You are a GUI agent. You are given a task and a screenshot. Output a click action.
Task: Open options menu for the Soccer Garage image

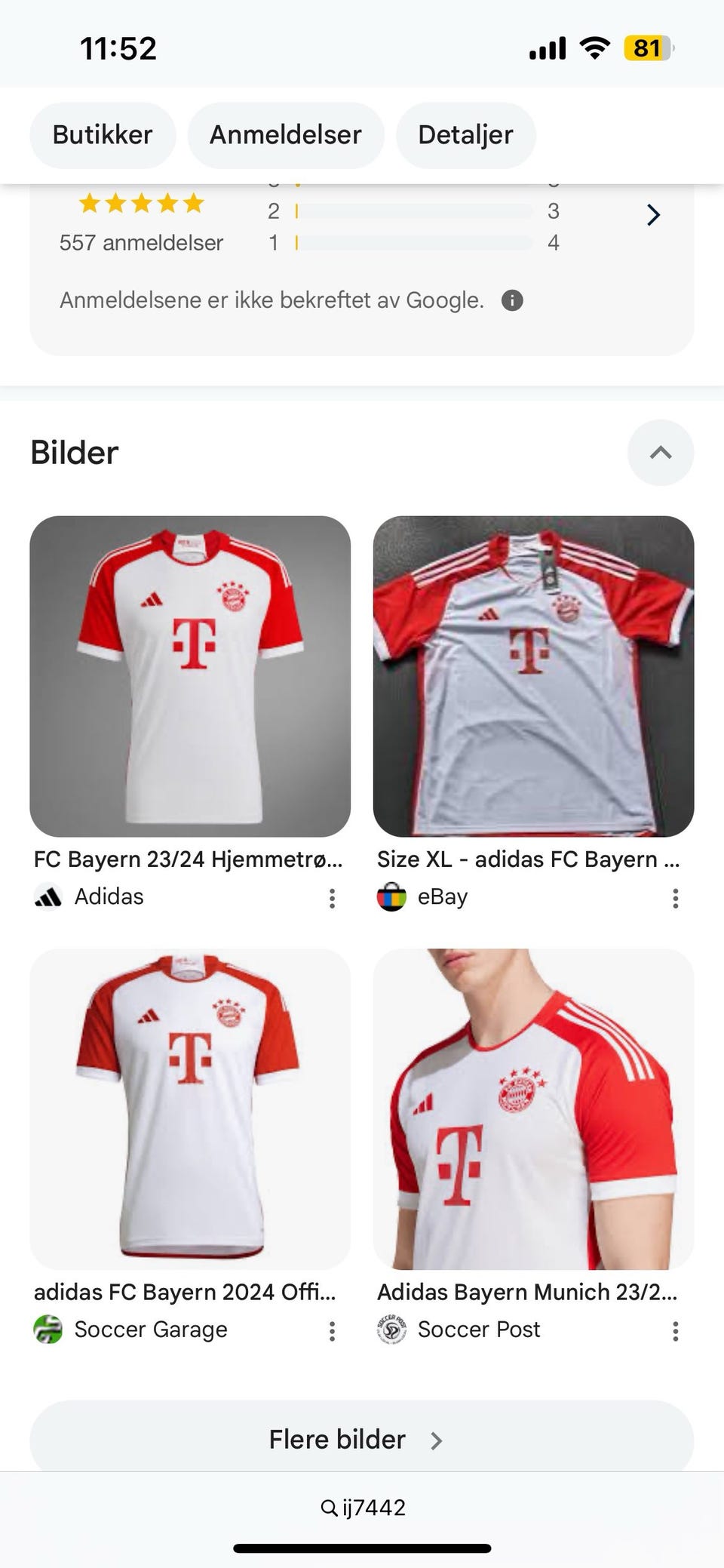(x=333, y=1330)
